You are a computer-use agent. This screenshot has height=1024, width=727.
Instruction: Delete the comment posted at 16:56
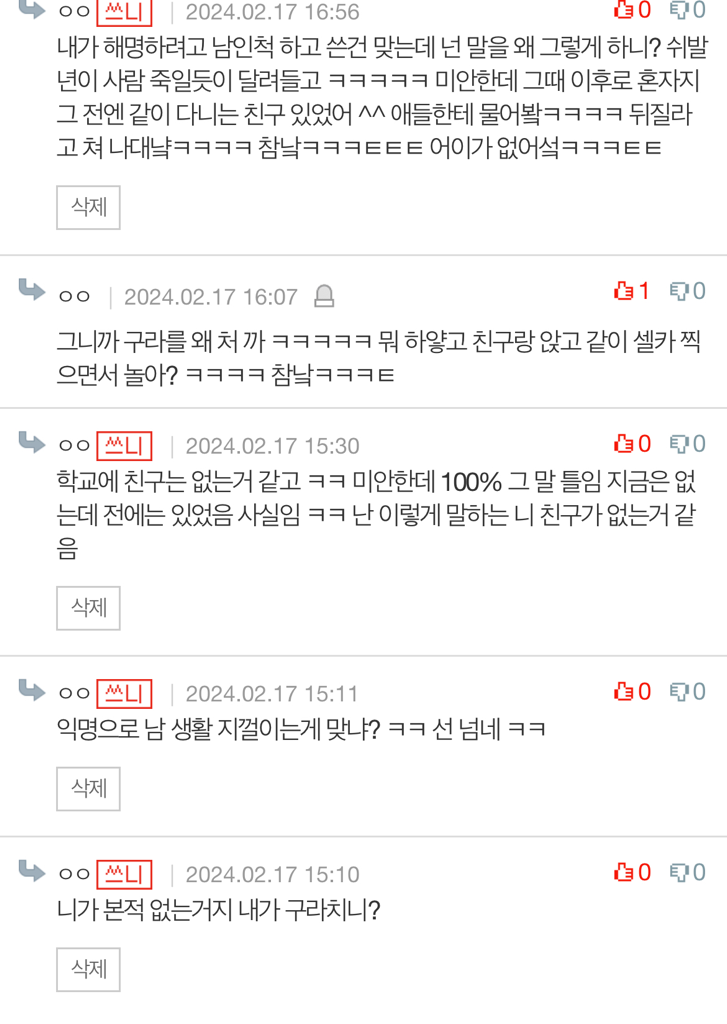[x=88, y=208]
